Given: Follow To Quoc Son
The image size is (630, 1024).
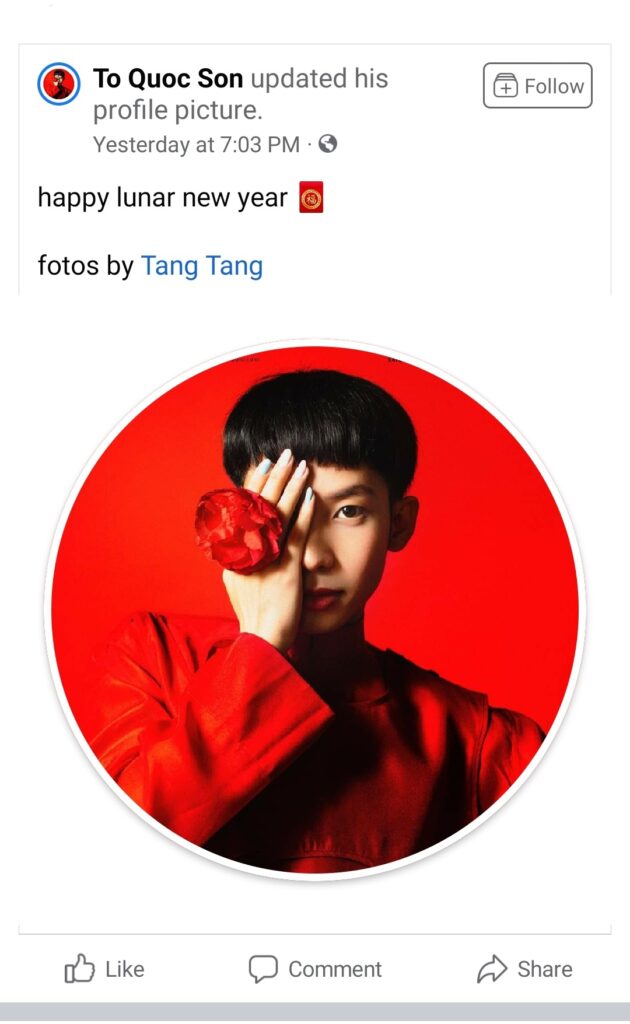Looking at the screenshot, I should coord(537,86).
